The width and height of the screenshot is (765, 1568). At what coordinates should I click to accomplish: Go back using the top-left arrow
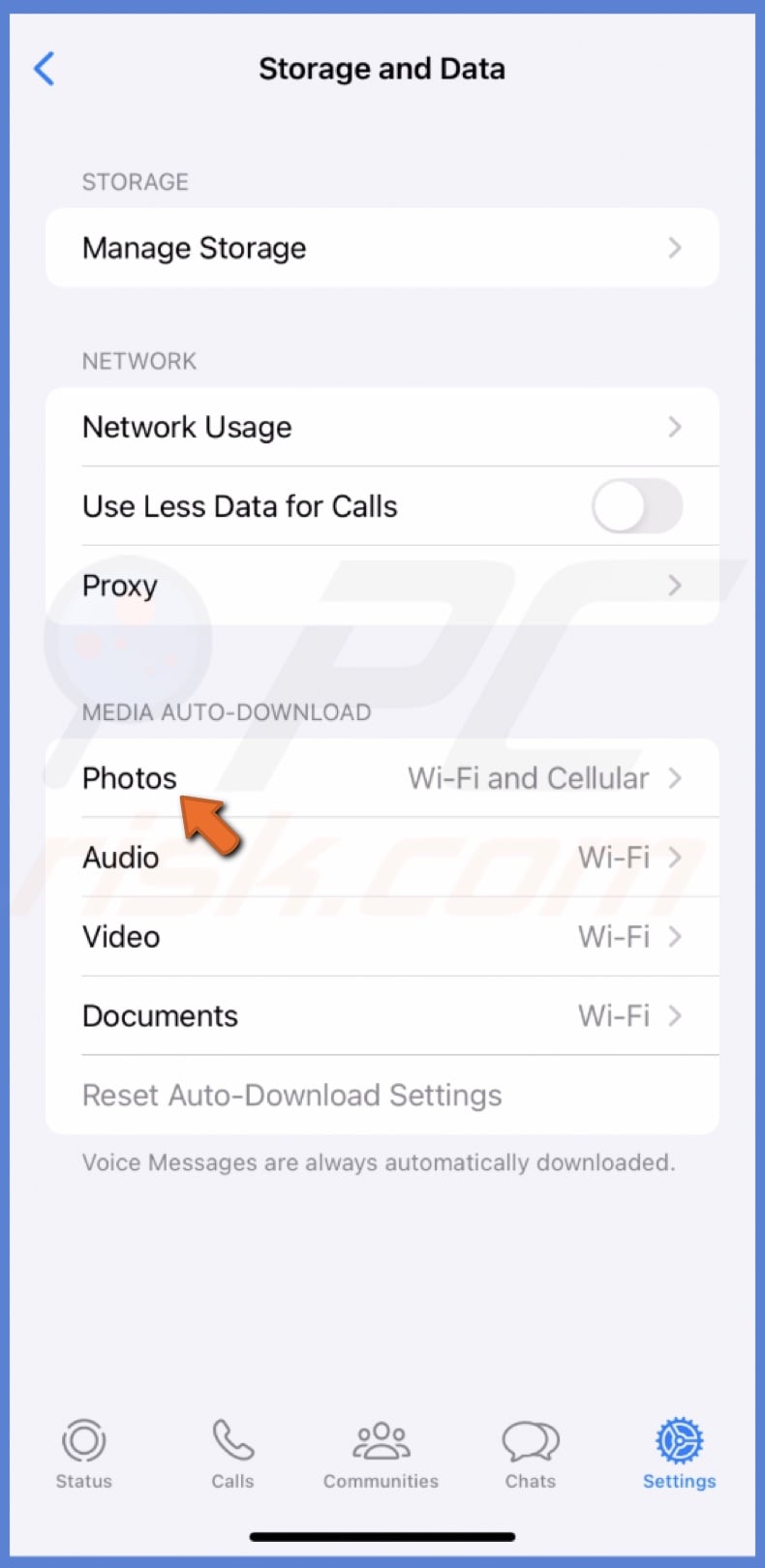[x=45, y=69]
